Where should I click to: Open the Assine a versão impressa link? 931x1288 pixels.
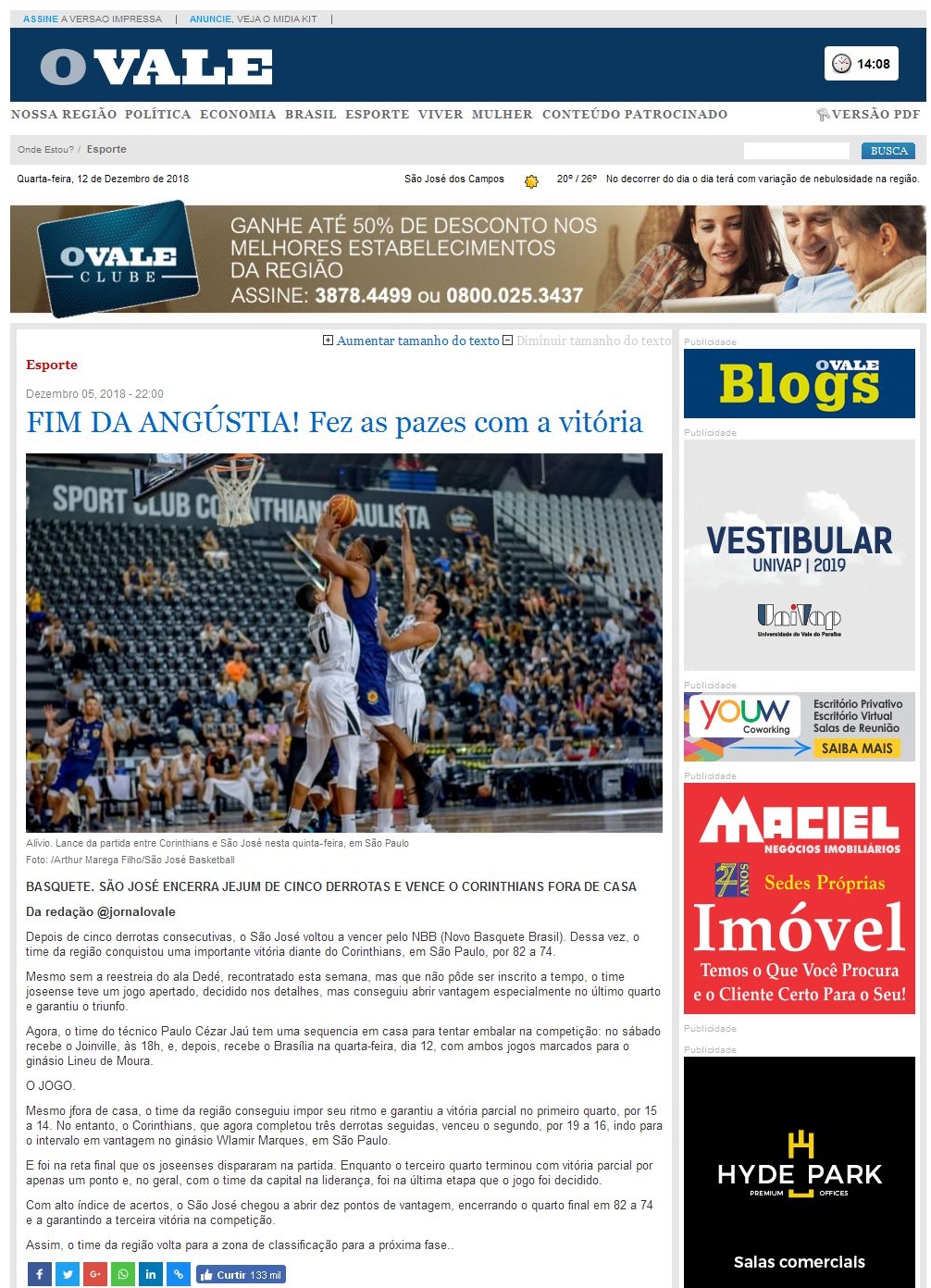[93, 19]
